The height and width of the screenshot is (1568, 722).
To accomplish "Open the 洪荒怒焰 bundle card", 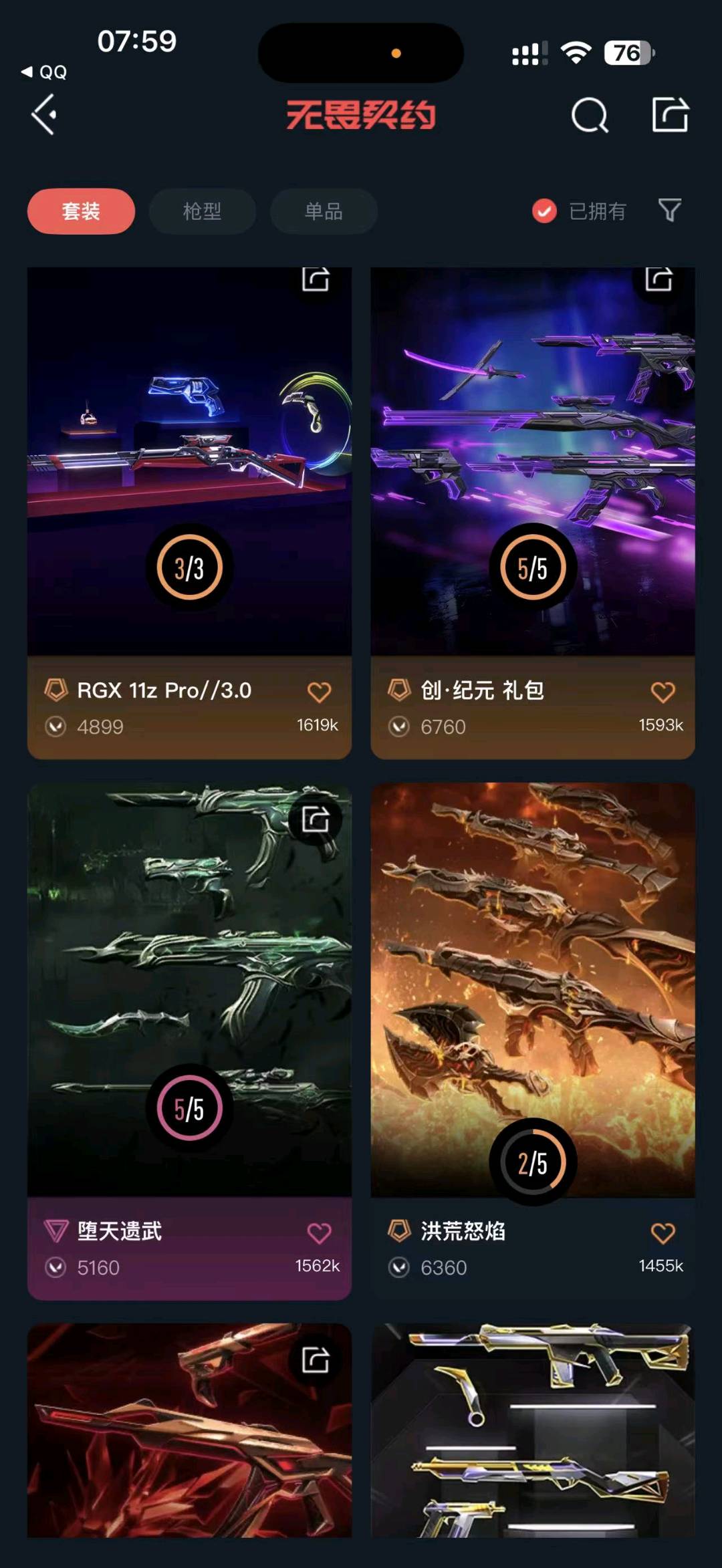I will pos(533,1041).
